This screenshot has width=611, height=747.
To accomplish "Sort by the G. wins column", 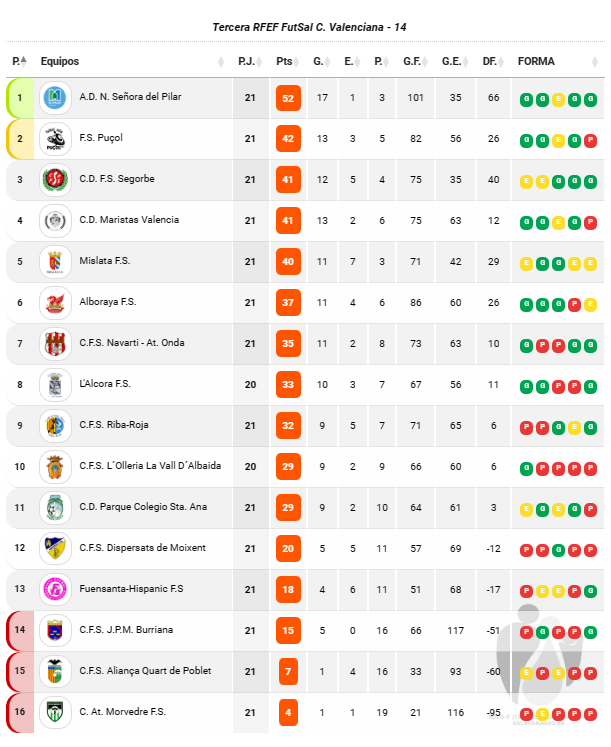I will coord(322,61).
